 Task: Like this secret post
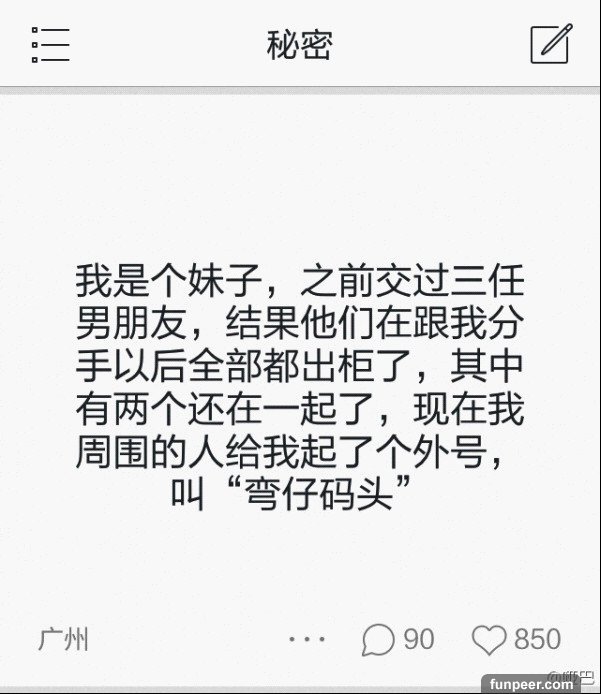[514, 639]
